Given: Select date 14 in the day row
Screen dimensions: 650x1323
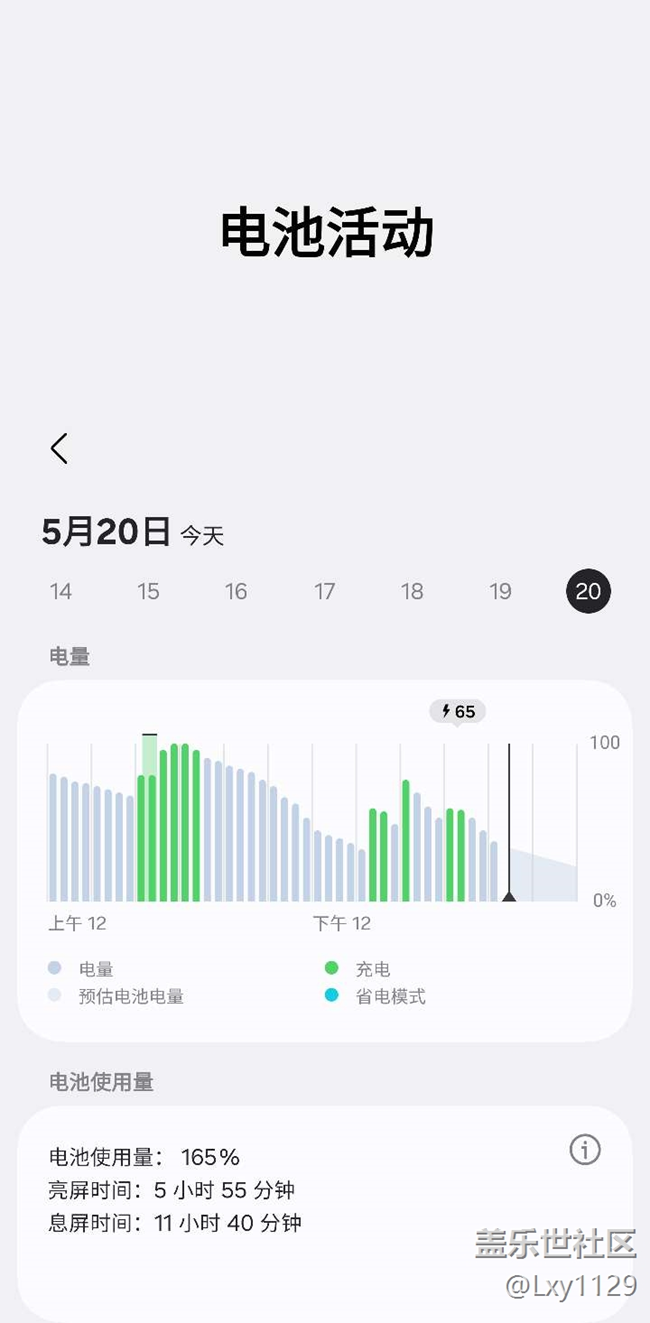Looking at the screenshot, I should coord(61,591).
